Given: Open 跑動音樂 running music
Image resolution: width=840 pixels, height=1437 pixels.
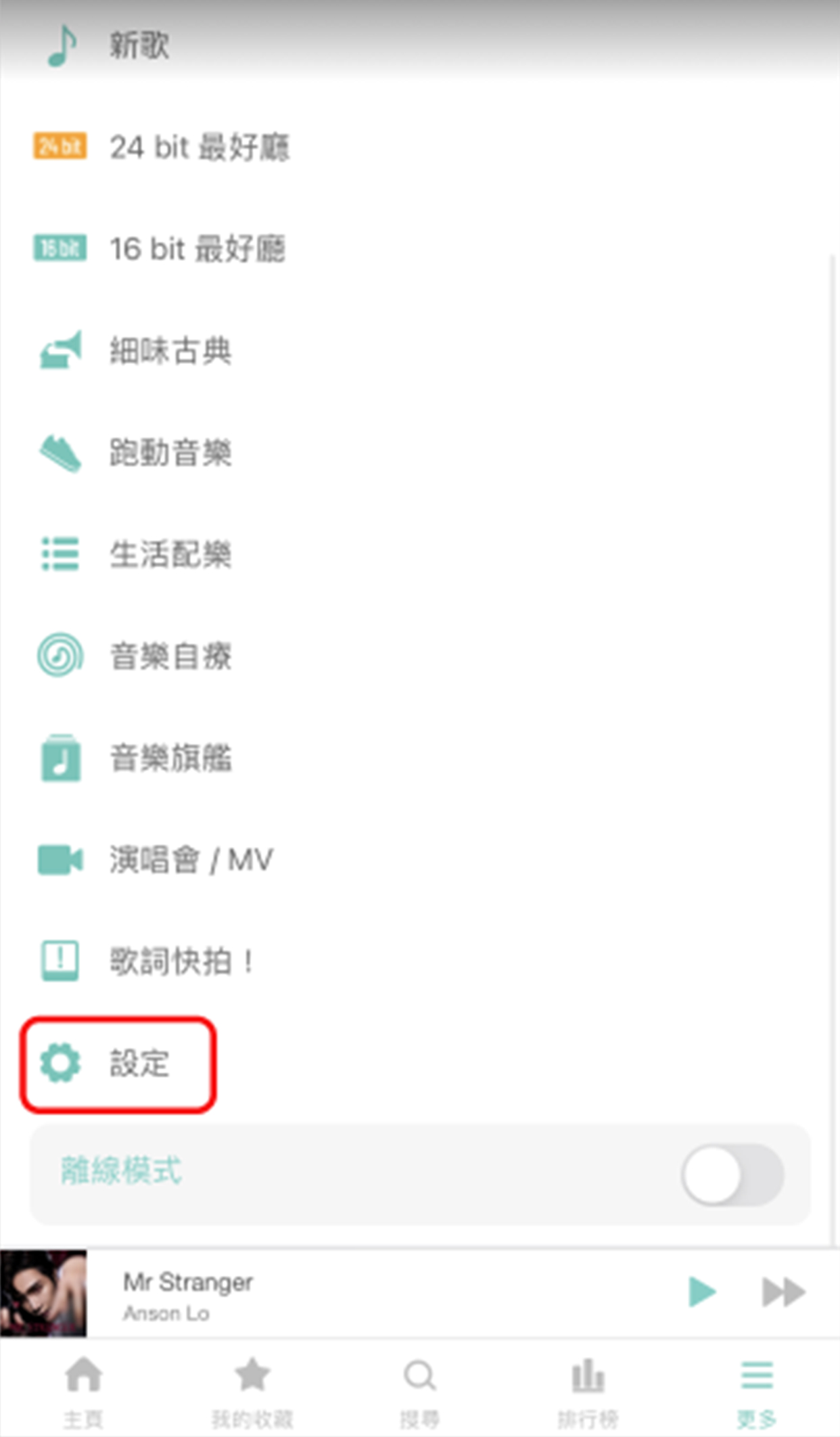Looking at the screenshot, I should click(170, 453).
